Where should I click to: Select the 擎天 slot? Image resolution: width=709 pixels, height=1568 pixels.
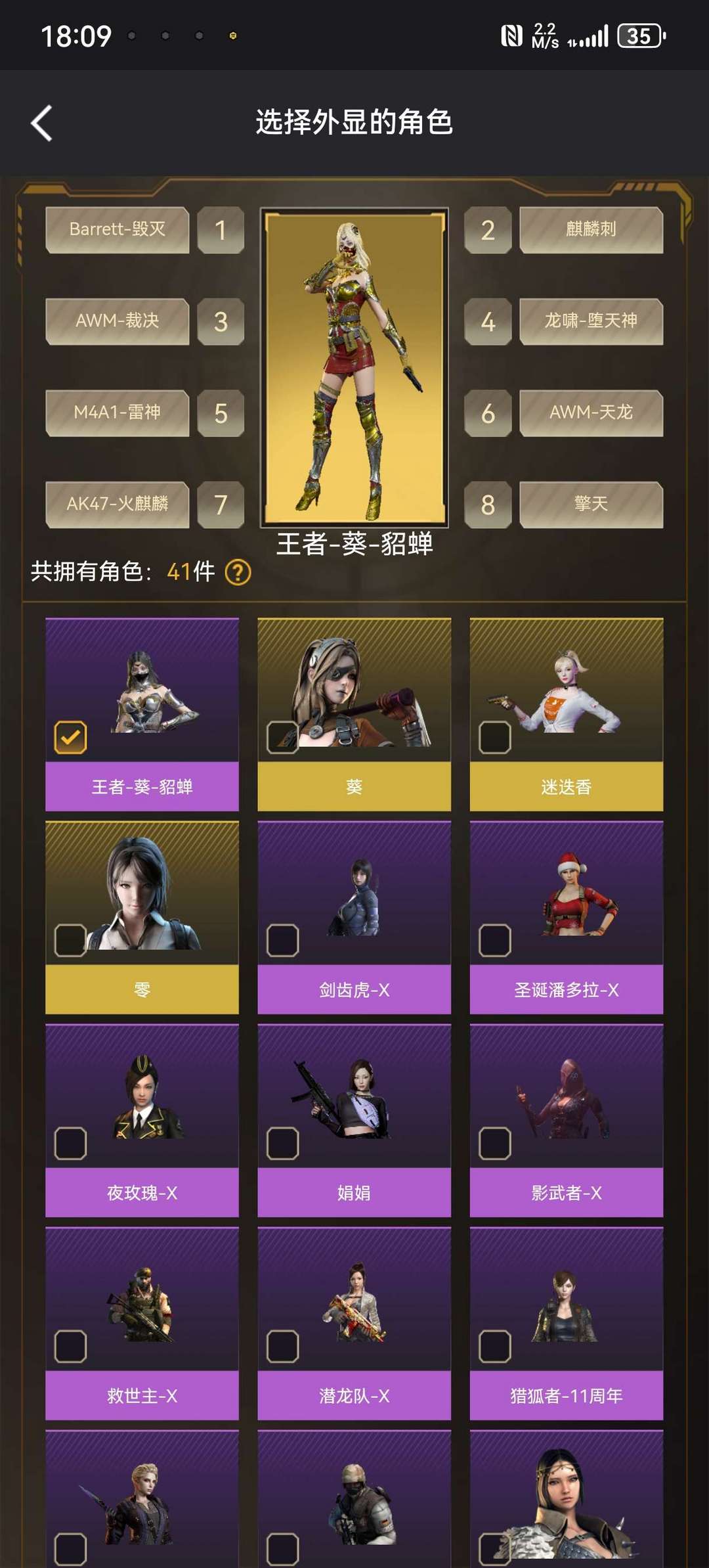[591, 504]
